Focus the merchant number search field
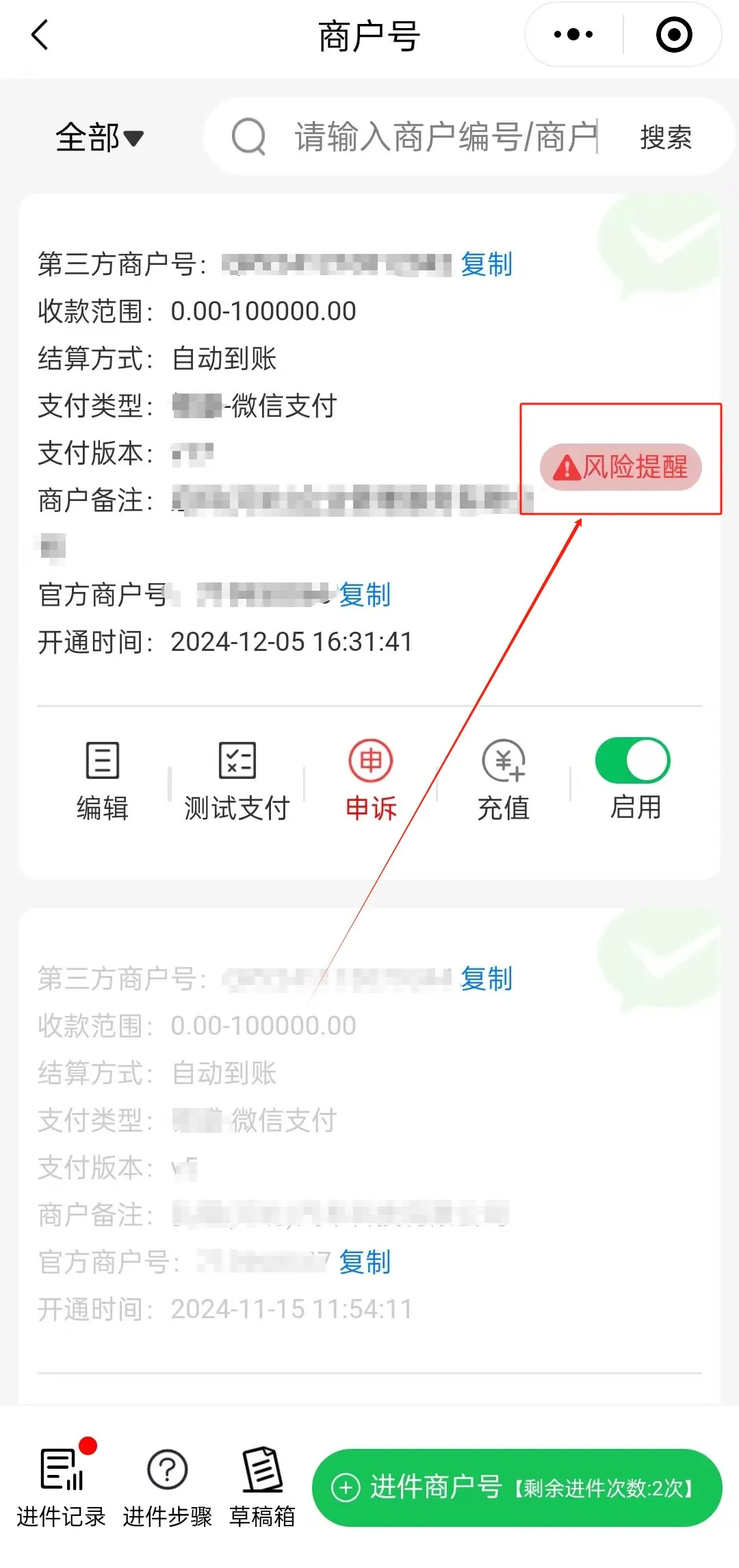Viewport: 739px width, 1568px height. tap(445, 137)
